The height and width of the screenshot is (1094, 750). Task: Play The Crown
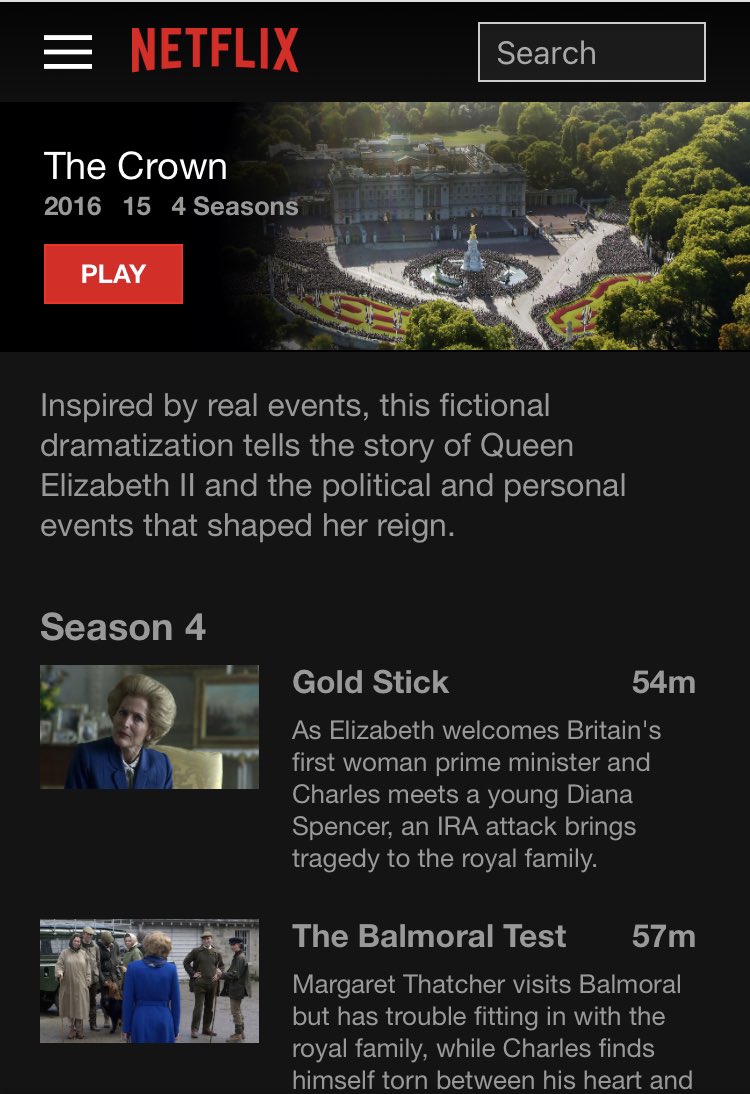point(113,274)
